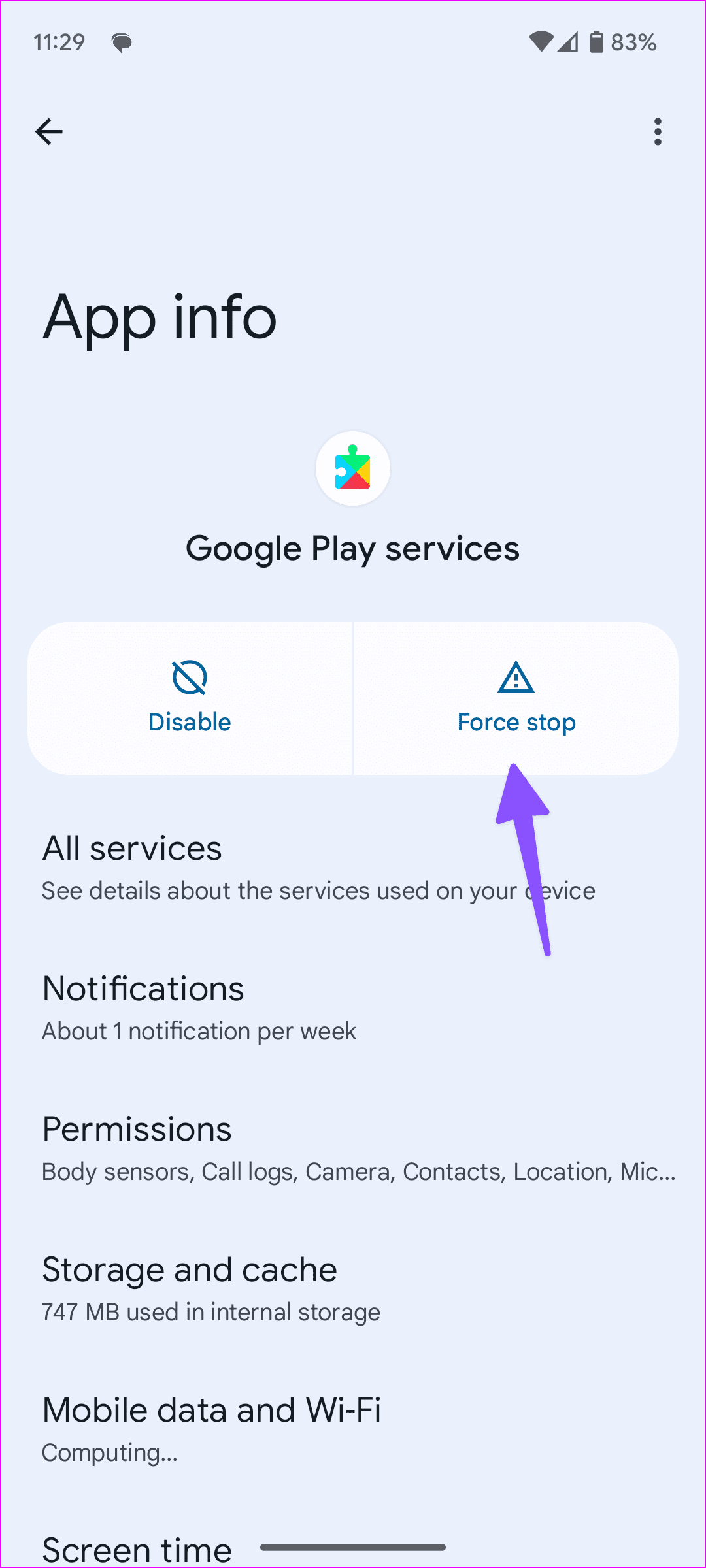The image size is (706, 1568).
Task: Open the Permissions section
Action: coord(136,1128)
